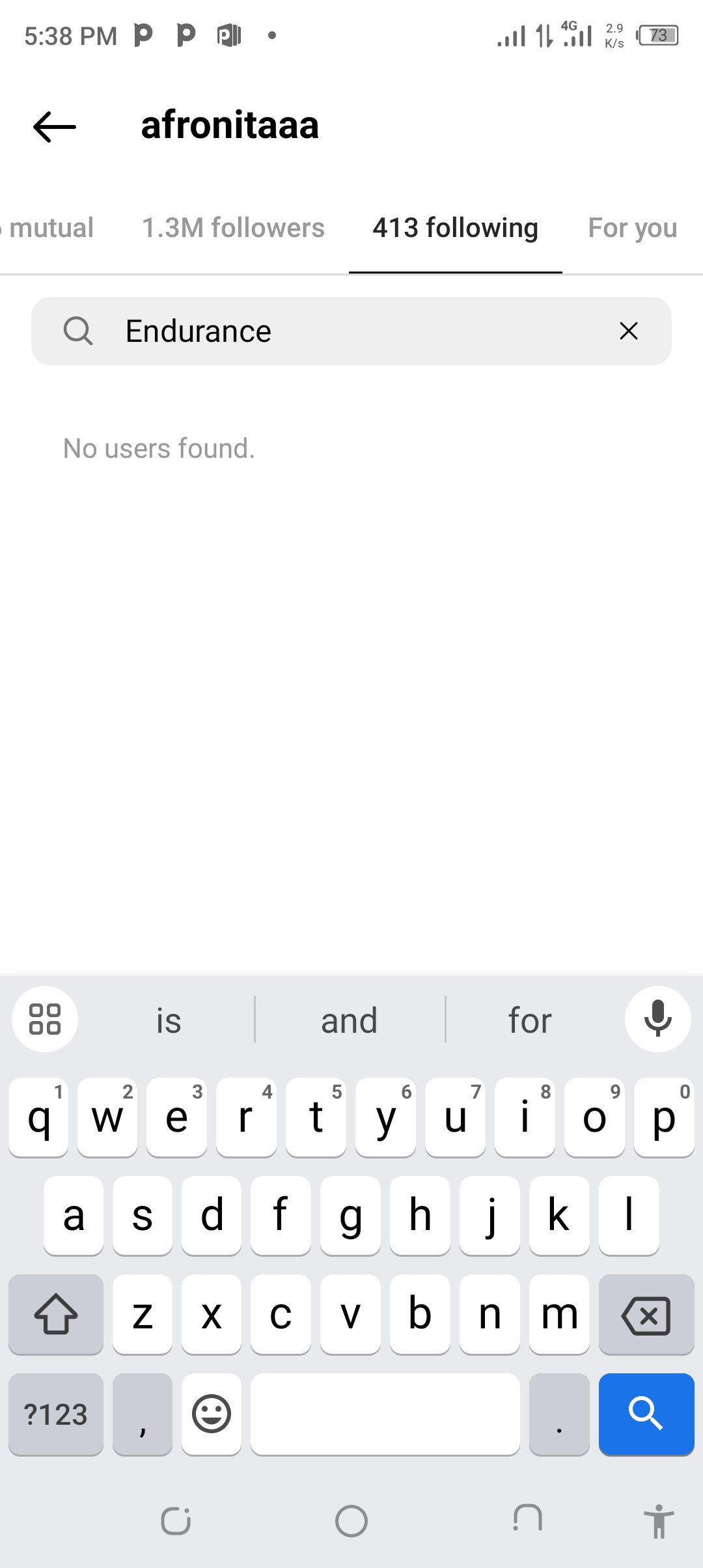Image resolution: width=703 pixels, height=1568 pixels.
Task: Tap the search field containing Endurance
Action: pos(351,331)
